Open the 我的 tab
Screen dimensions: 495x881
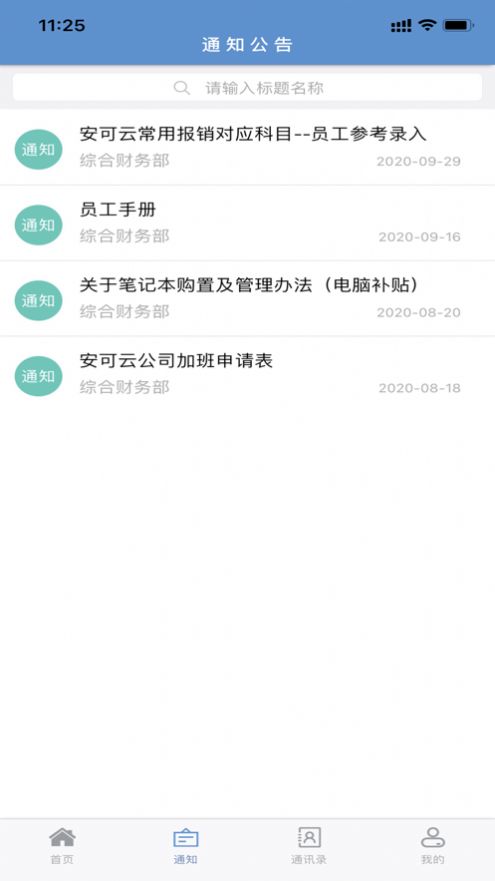pyautogui.click(x=433, y=846)
